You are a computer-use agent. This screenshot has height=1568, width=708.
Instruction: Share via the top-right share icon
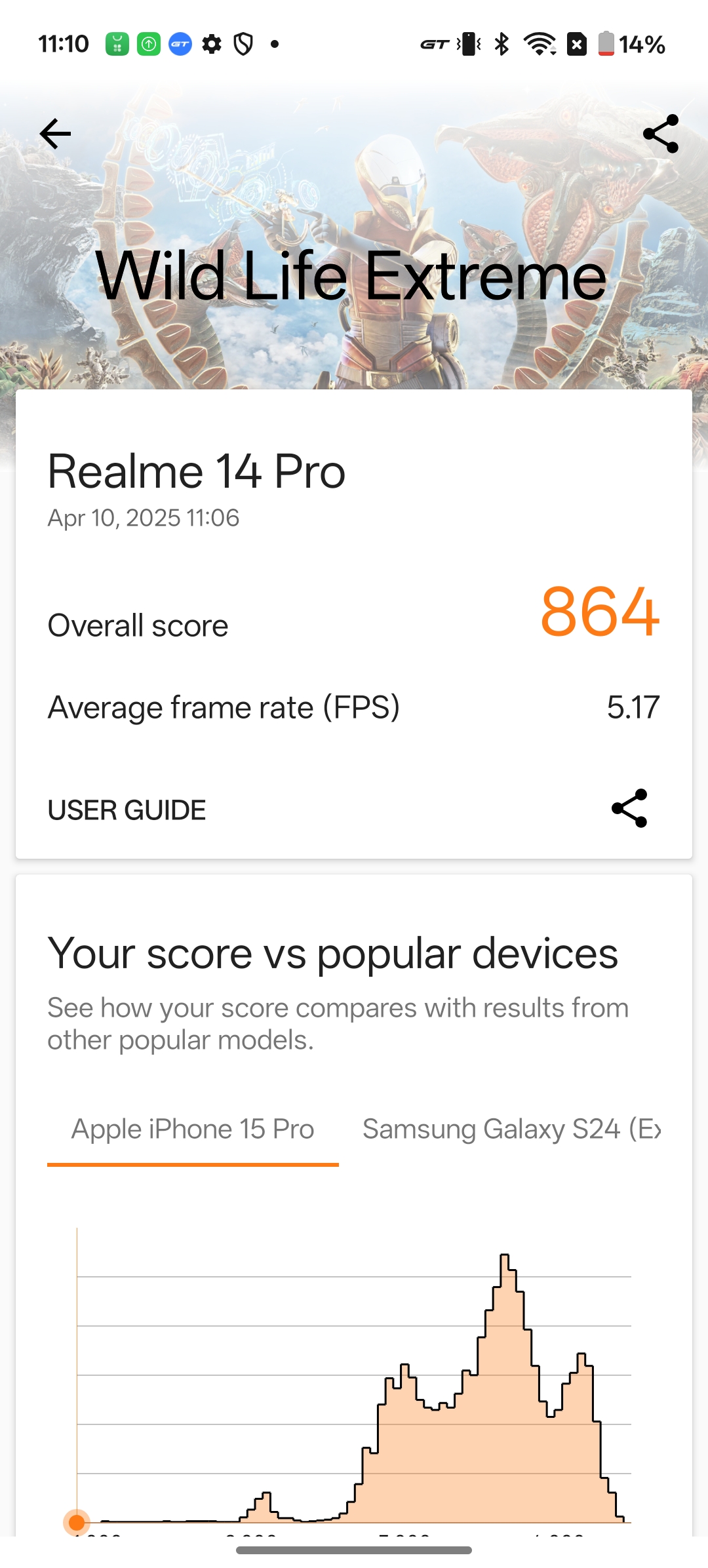click(x=661, y=134)
